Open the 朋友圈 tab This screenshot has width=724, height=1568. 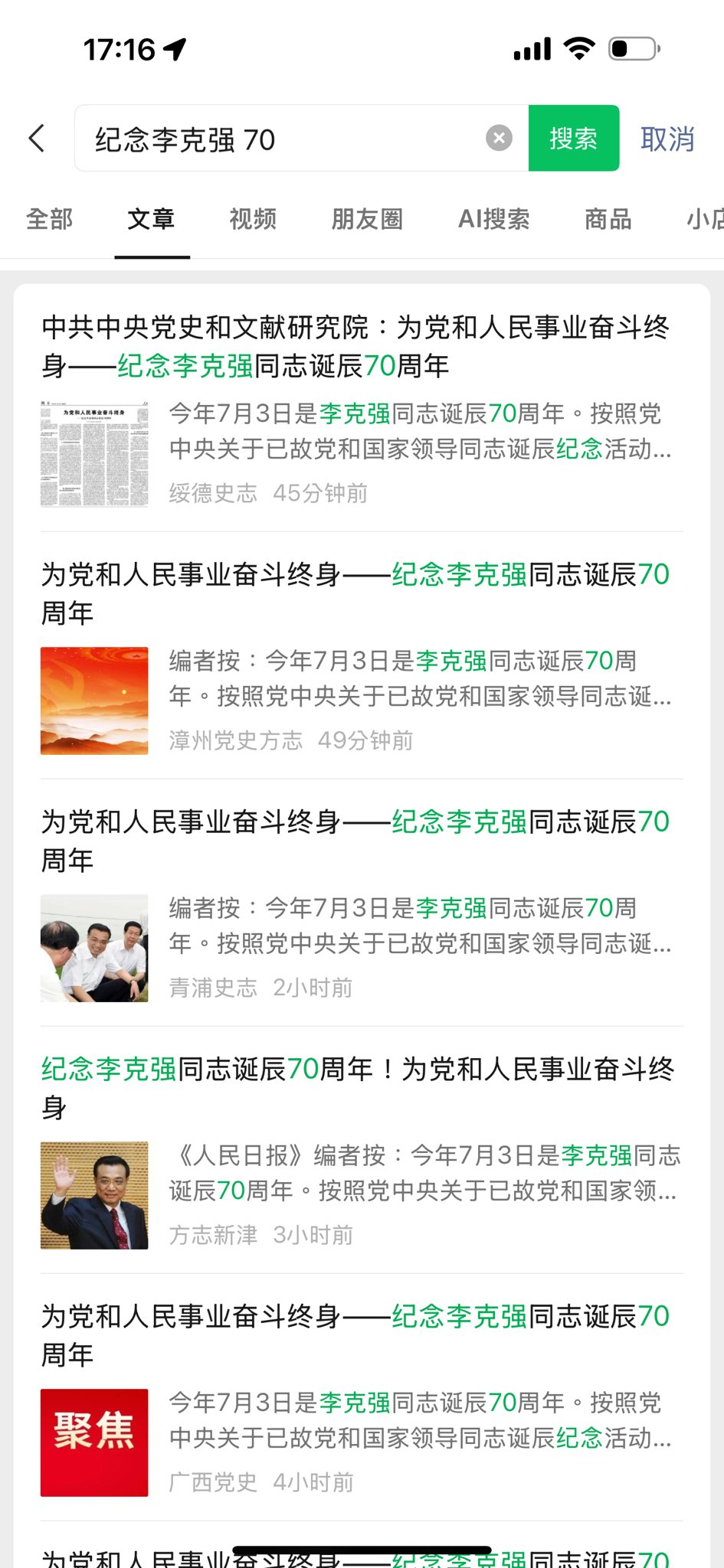pyautogui.click(x=367, y=220)
